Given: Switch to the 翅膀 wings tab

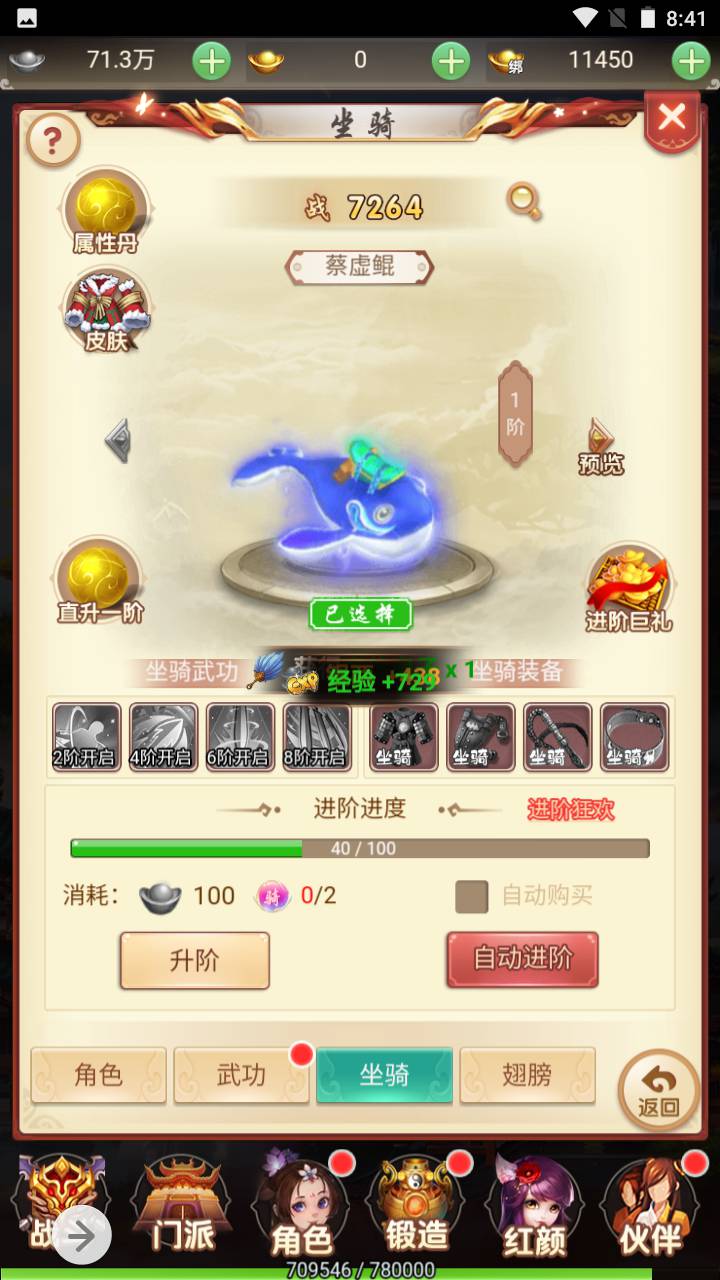Looking at the screenshot, I should (527, 1075).
